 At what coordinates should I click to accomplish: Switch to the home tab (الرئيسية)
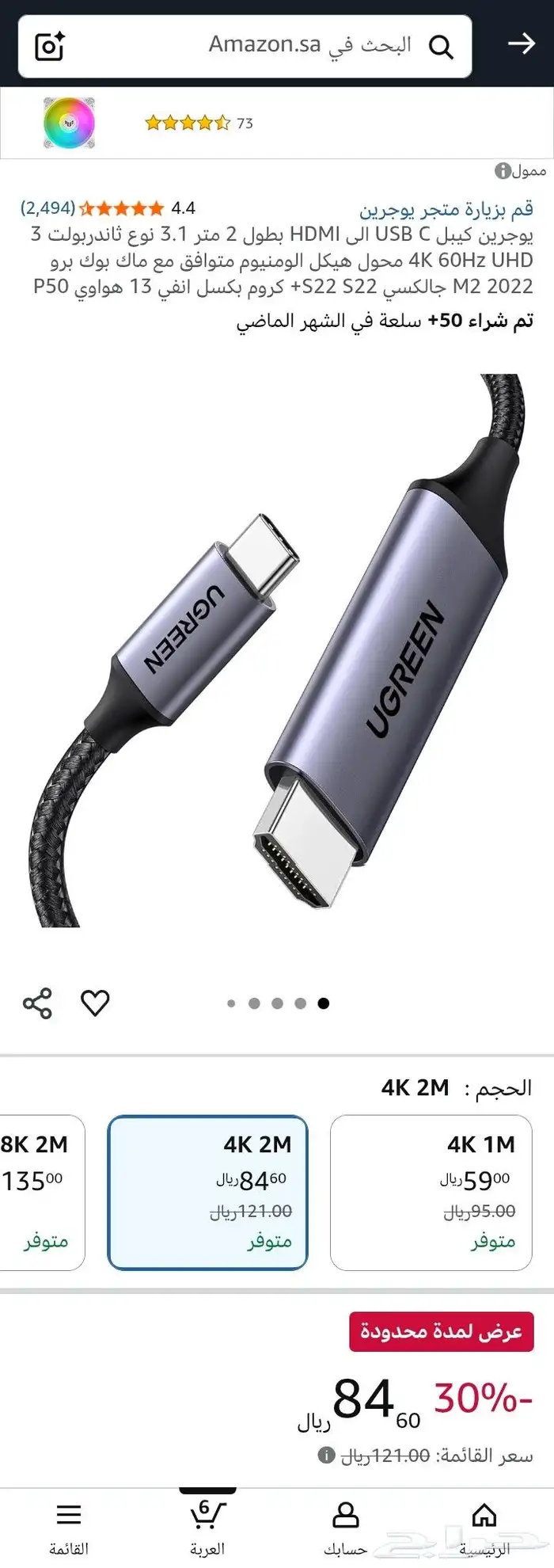[484, 1527]
